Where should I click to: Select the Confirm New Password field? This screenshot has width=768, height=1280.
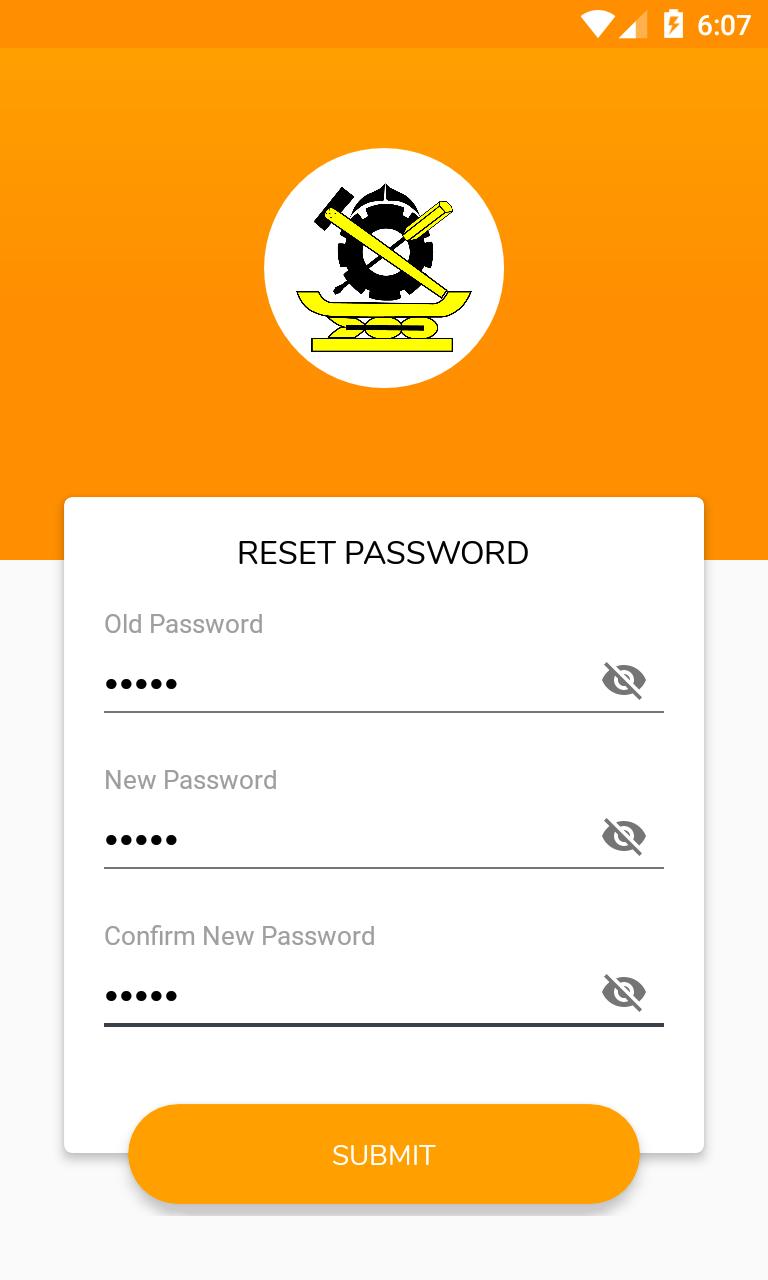[340, 995]
